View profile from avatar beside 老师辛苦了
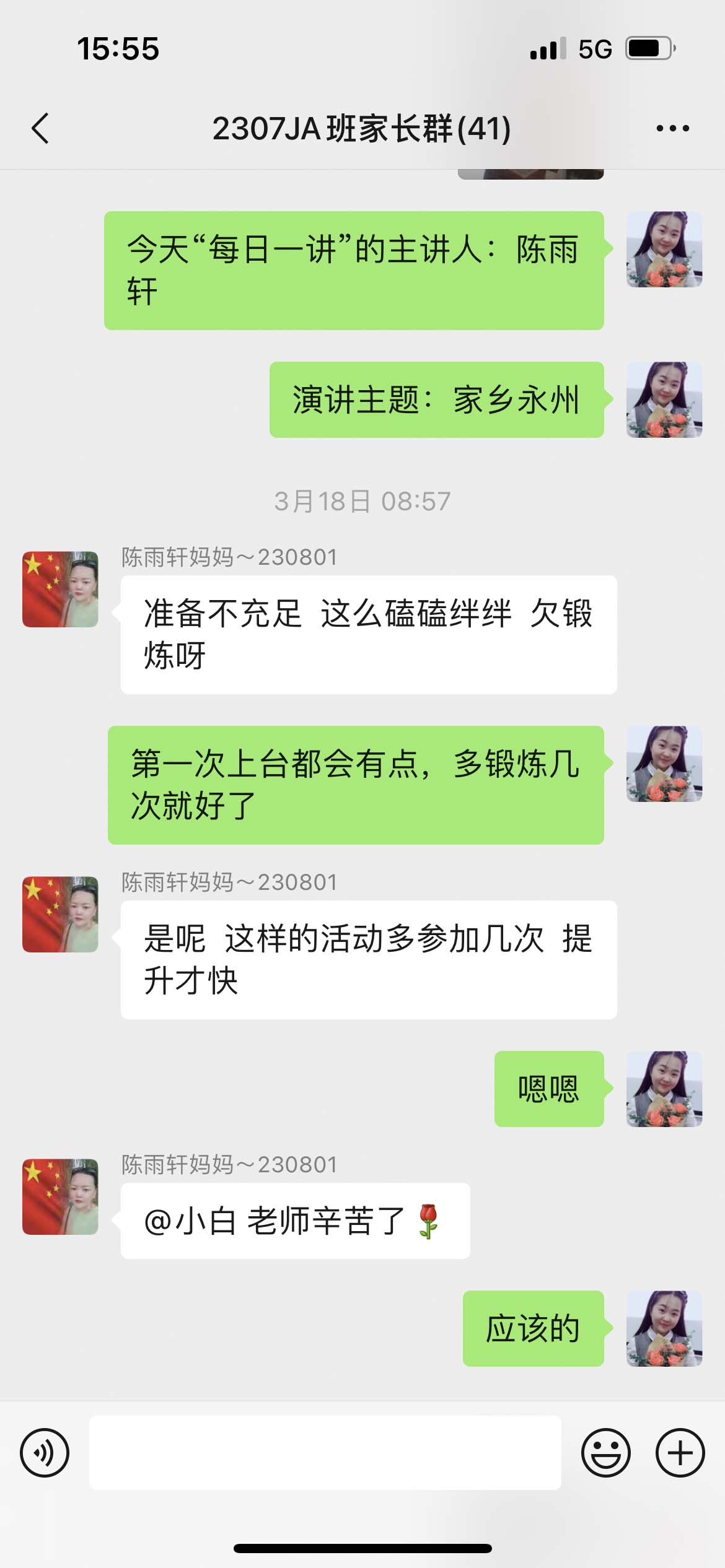This screenshot has width=725, height=1568. pyautogui.click(x=60, y=1196)
